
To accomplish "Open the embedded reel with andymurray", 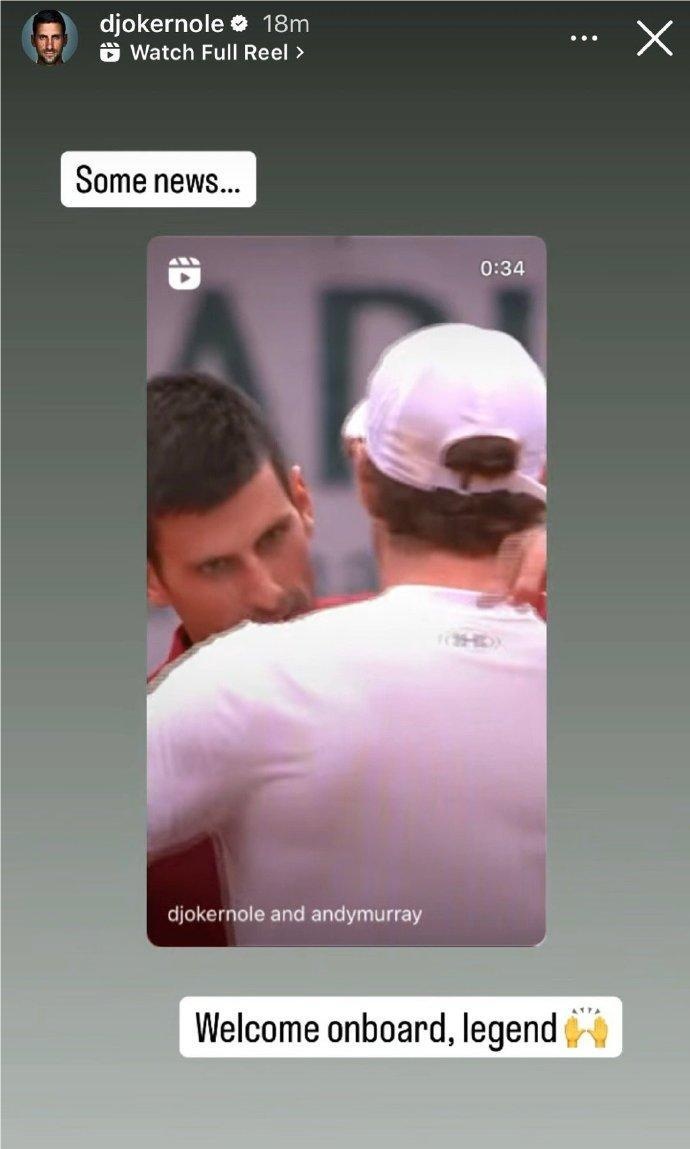I will pyautogui.click(x=346, y=590).
